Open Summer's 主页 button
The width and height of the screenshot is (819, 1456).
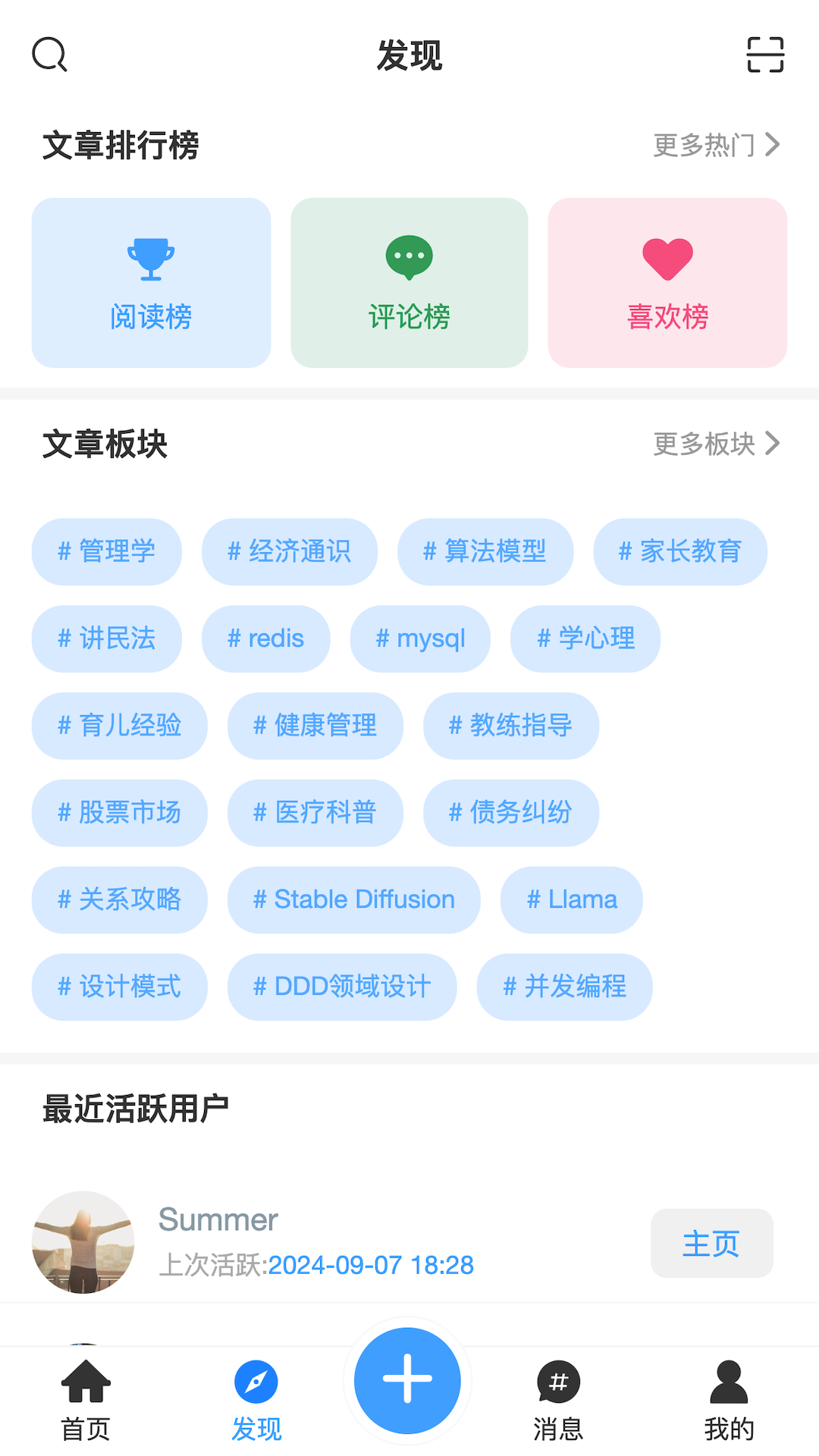pos(711,1244)
